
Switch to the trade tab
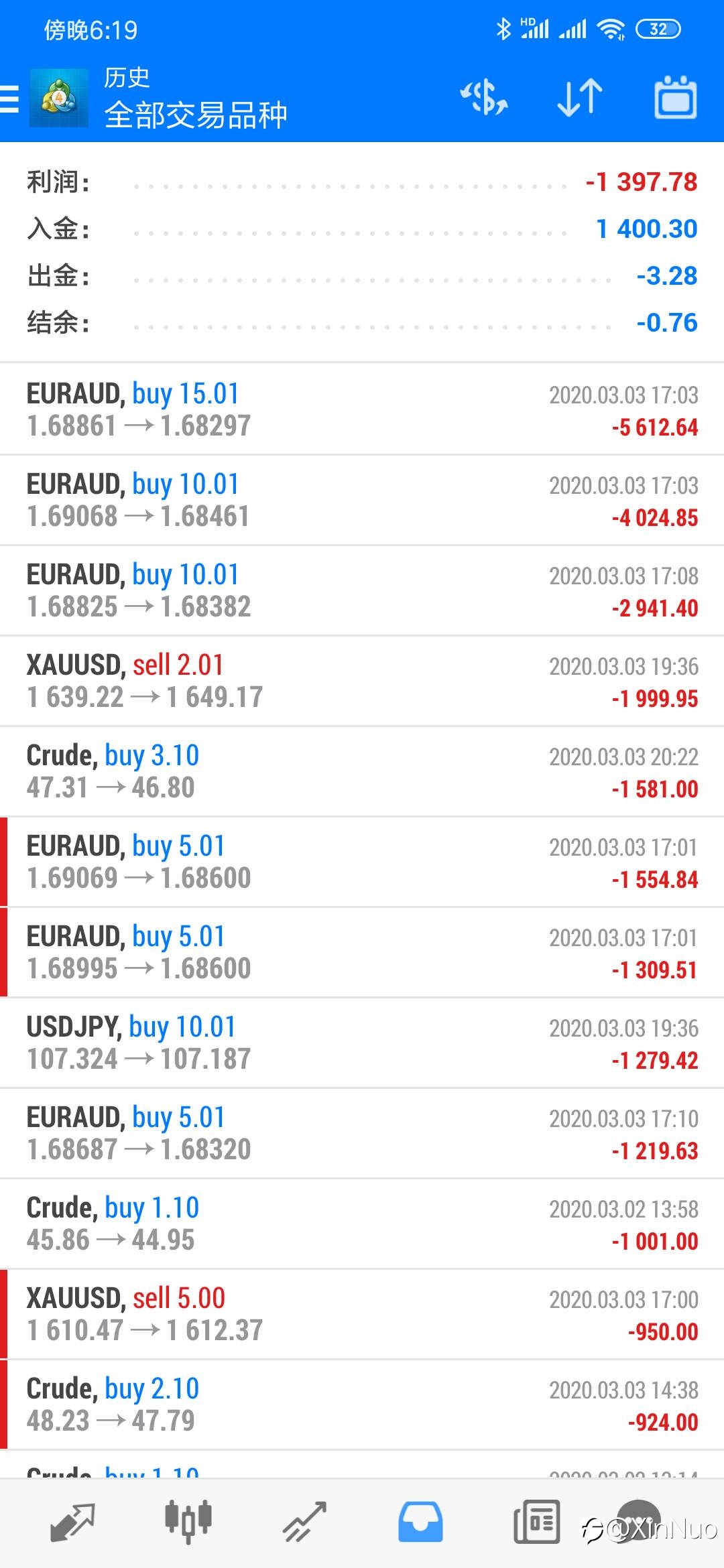coord(304,1521)
